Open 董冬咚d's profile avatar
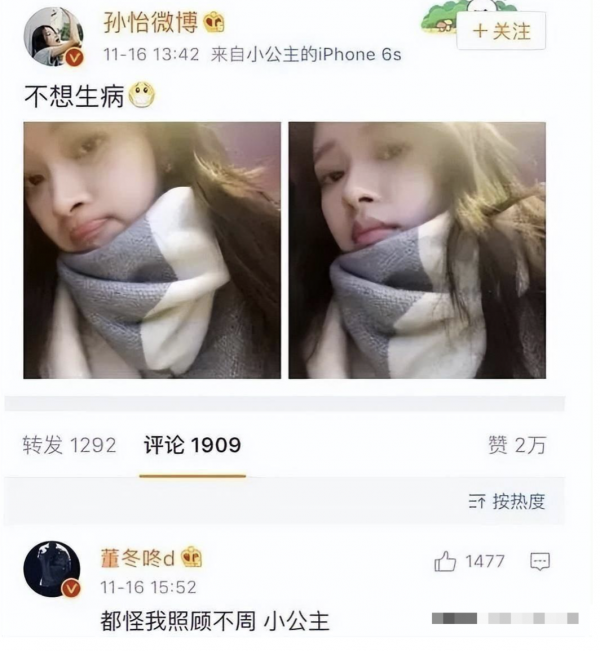The width and height of the screenshot is (600, 651). click(52, 569)
